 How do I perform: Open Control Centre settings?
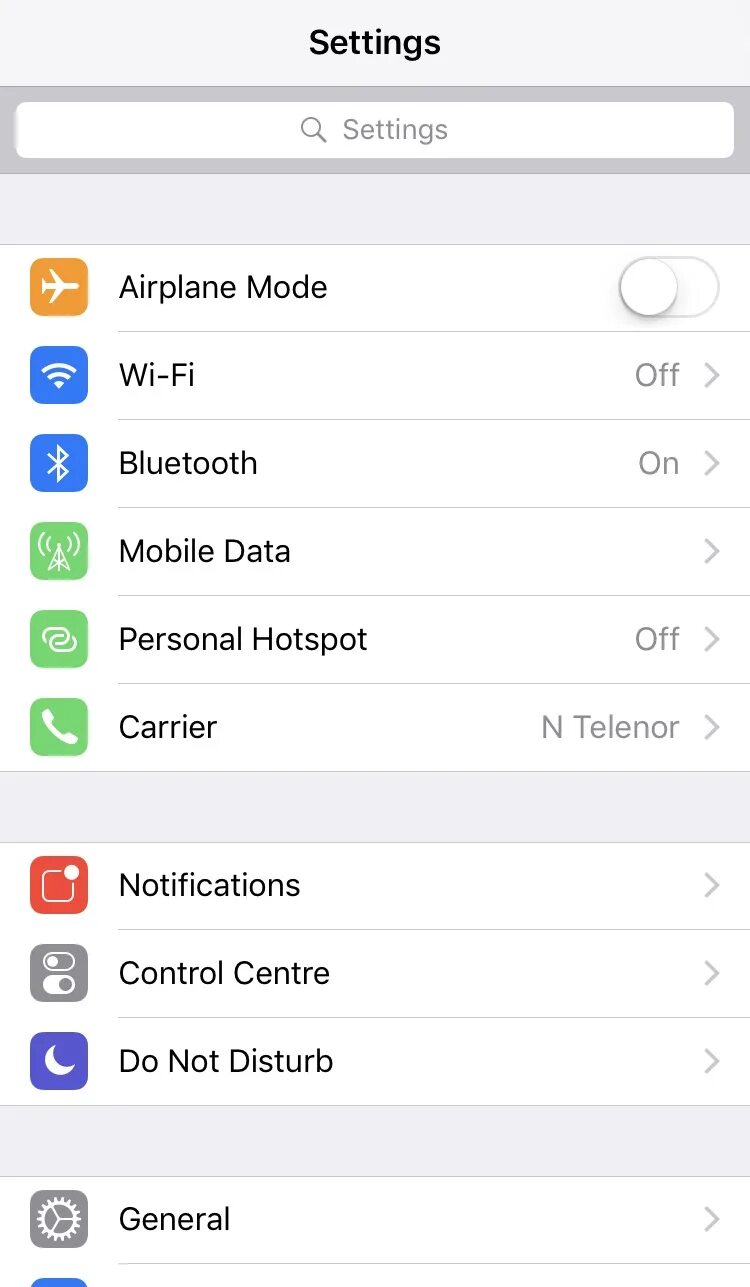(375, 973)
